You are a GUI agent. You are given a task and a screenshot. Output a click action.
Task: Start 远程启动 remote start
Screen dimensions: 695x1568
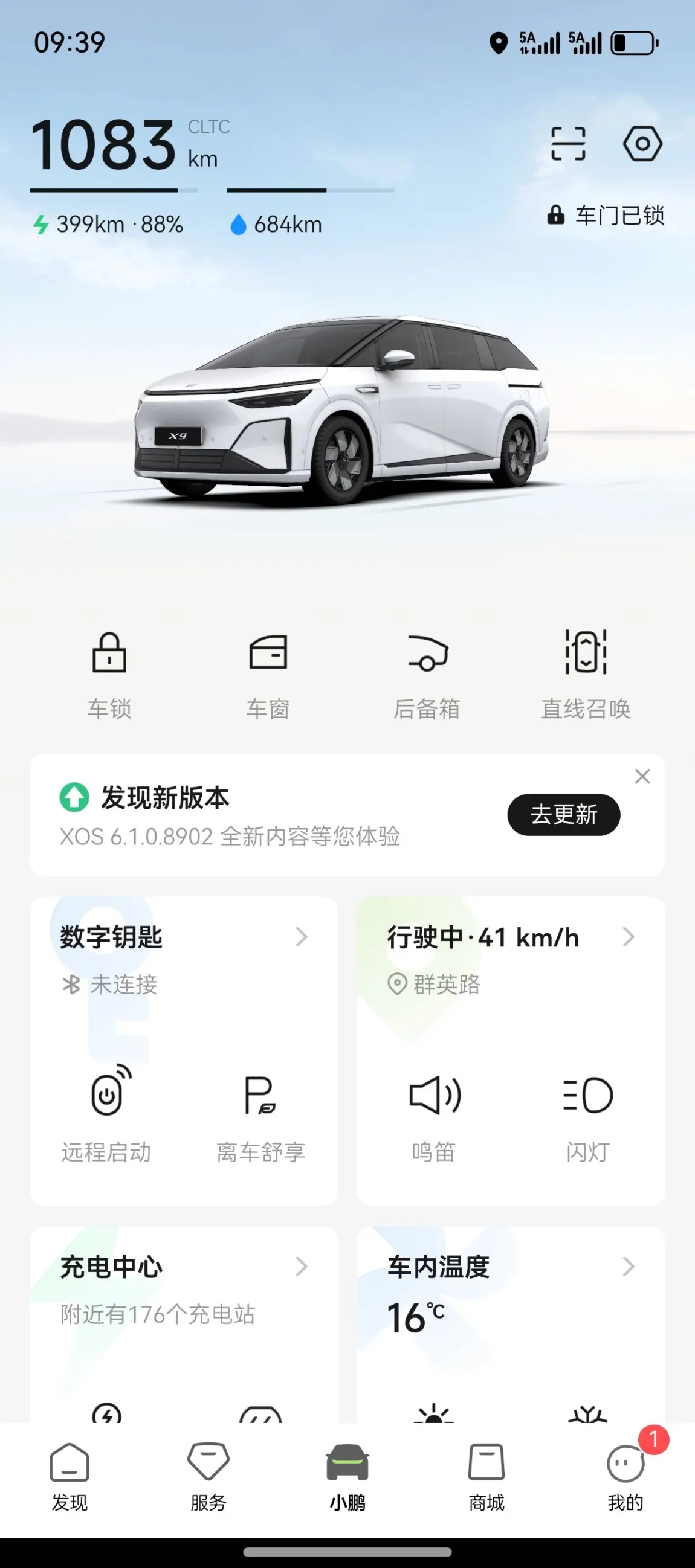(x=106, y=1115)
